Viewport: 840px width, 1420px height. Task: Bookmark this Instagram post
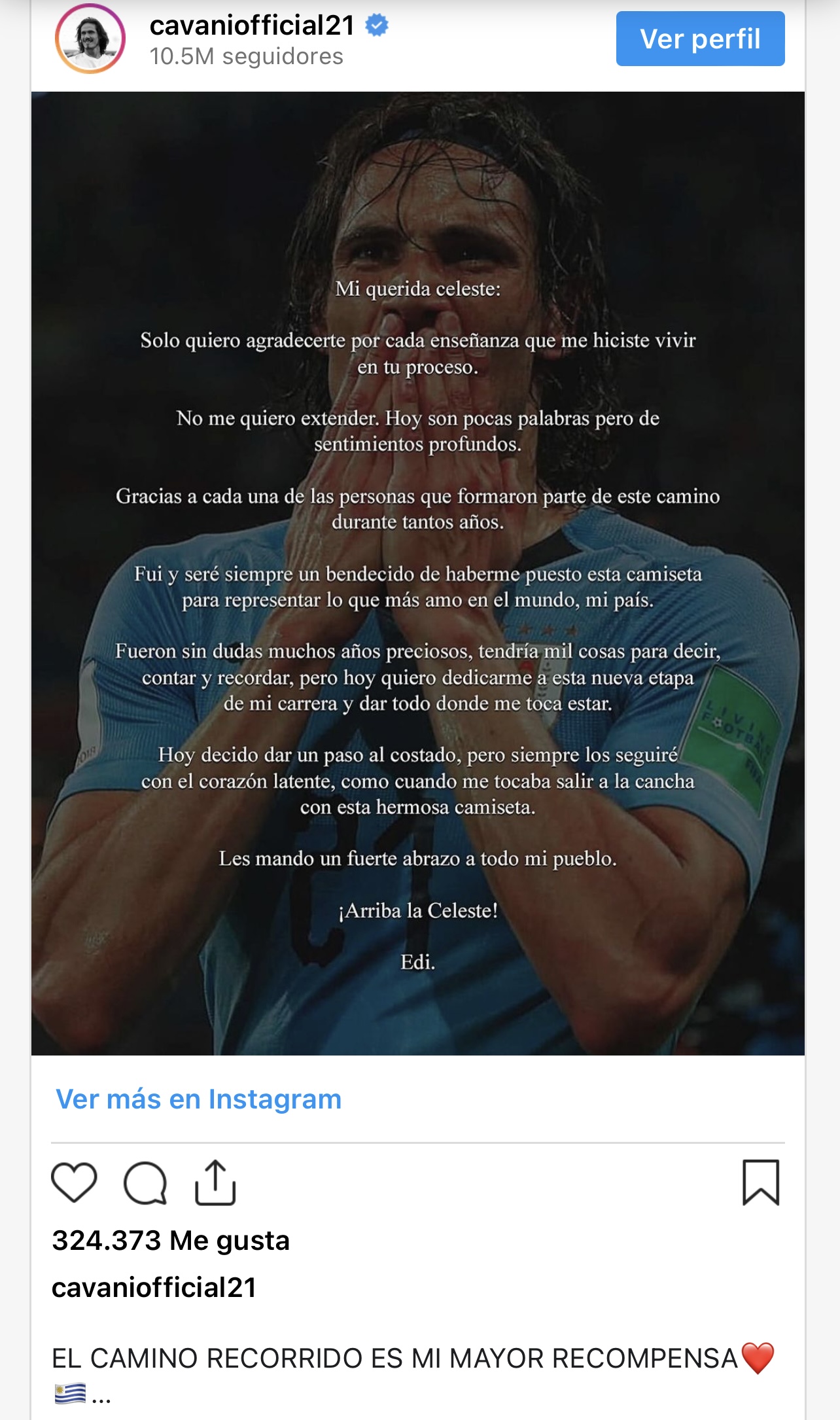point(761,1182)
